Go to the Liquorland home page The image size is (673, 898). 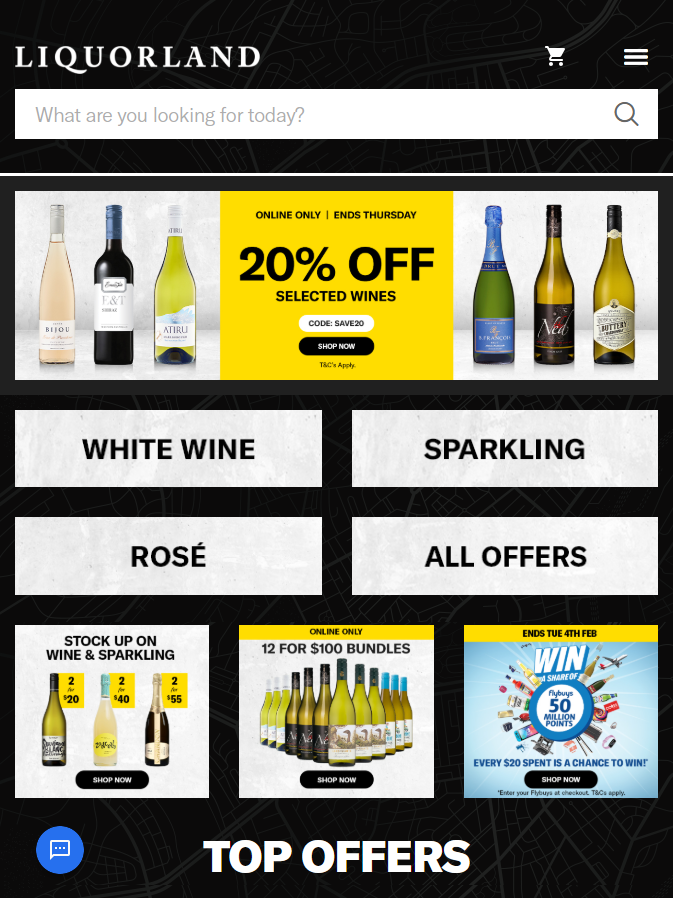point(137,57)
